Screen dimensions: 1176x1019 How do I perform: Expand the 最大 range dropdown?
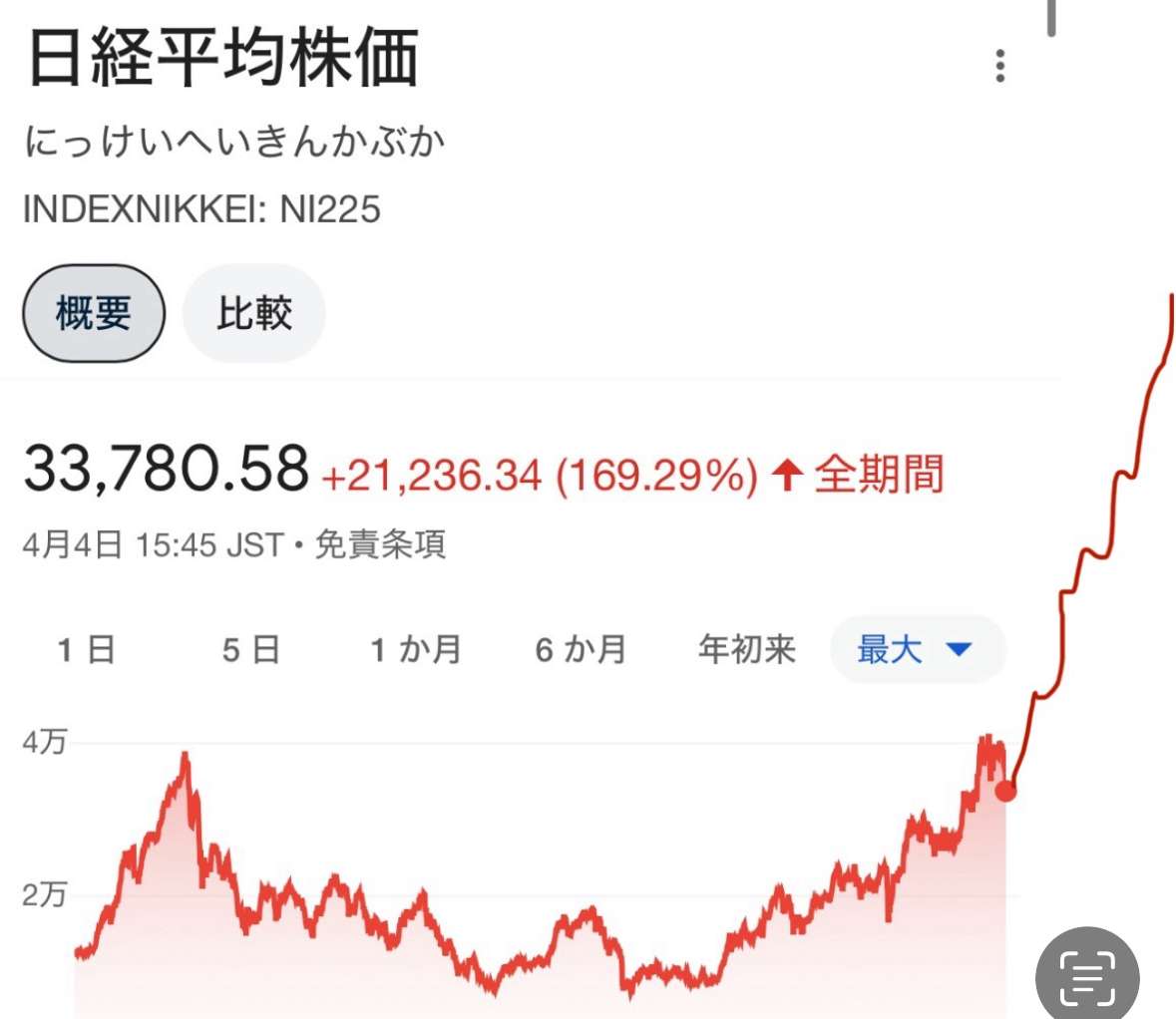coord(916,650)
